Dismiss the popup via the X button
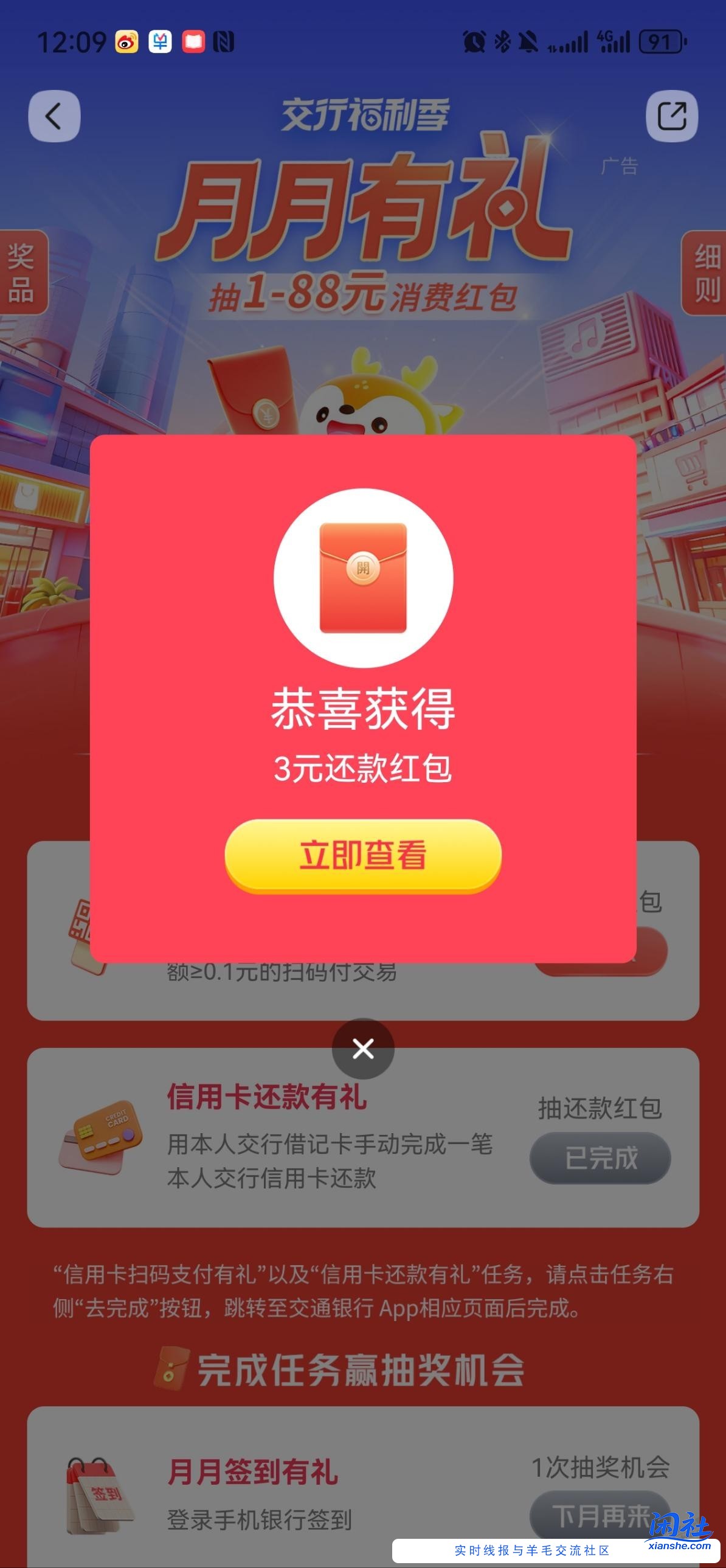726x1568 pixels. click(362, 1048)
